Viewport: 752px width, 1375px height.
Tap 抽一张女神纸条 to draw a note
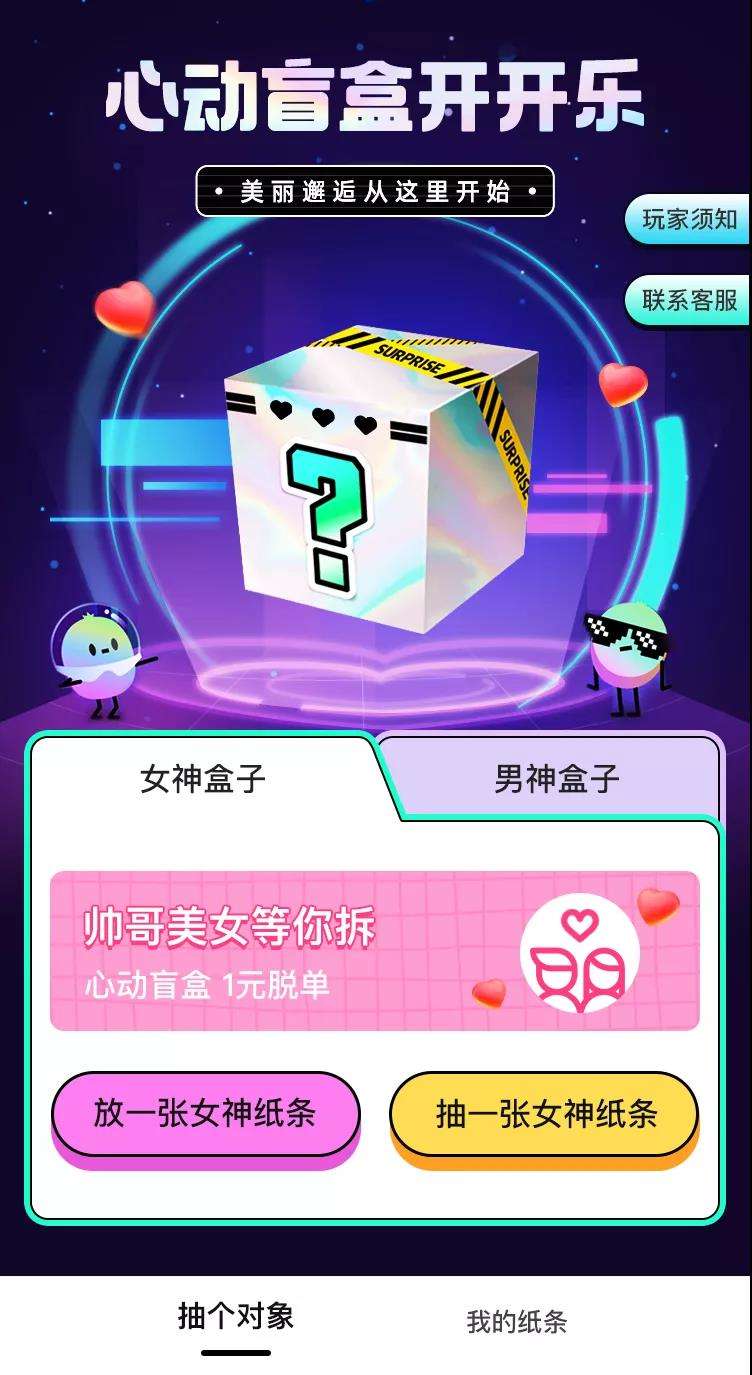(x=544, y=1114)
